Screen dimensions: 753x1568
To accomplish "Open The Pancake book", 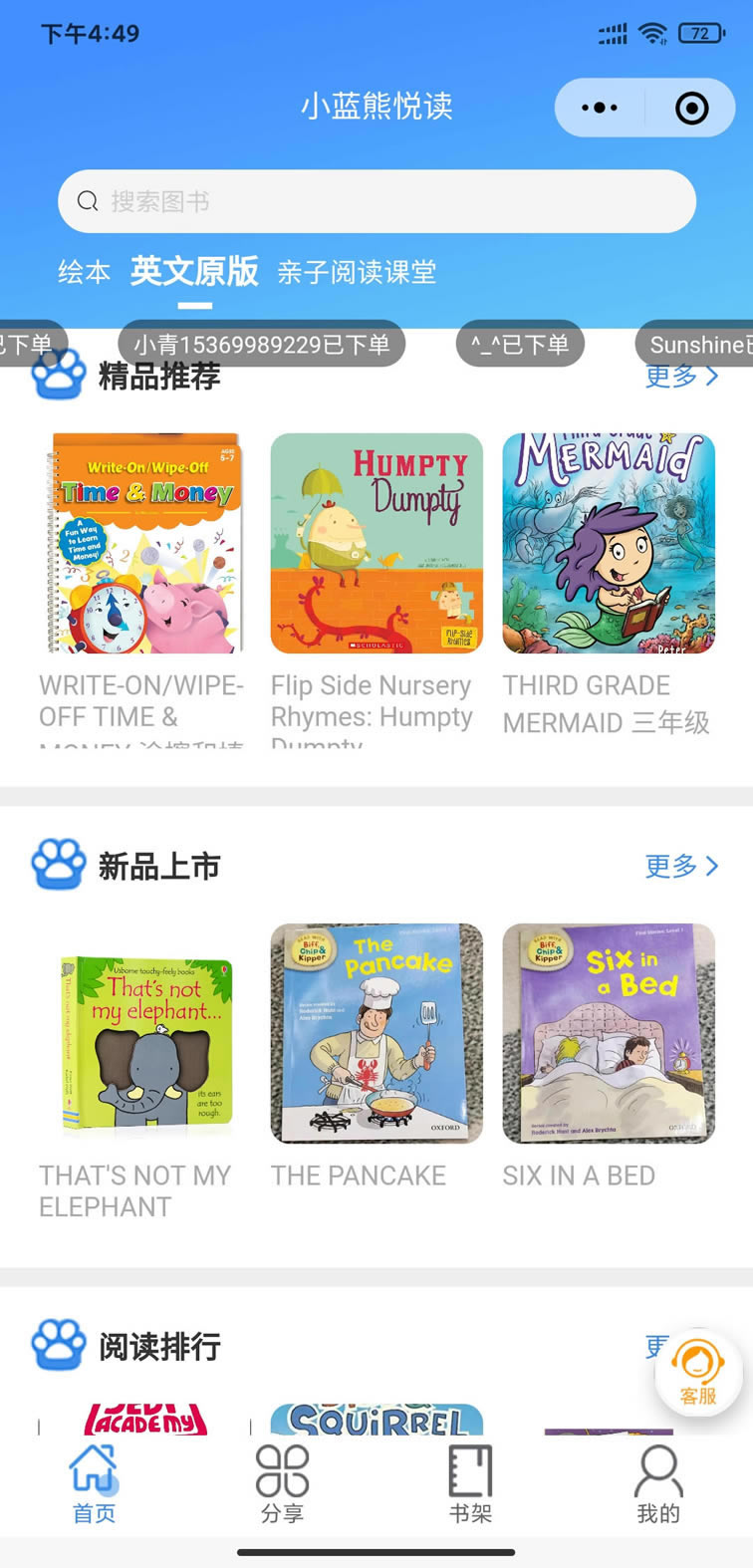I will pyautogui.click(x=376, y=1034).
